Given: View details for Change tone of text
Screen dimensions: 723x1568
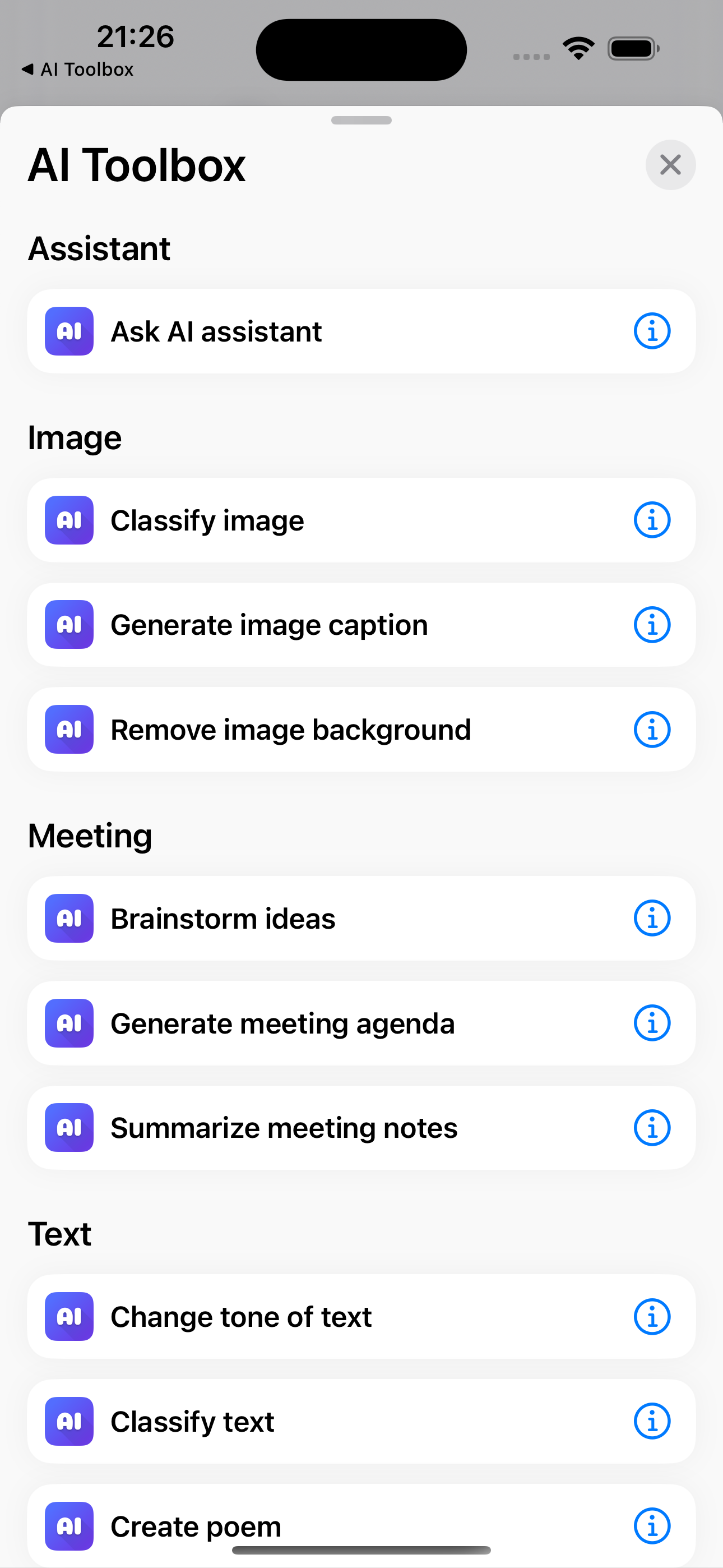Looking at the screenshot, I should tap(652, 1317).
